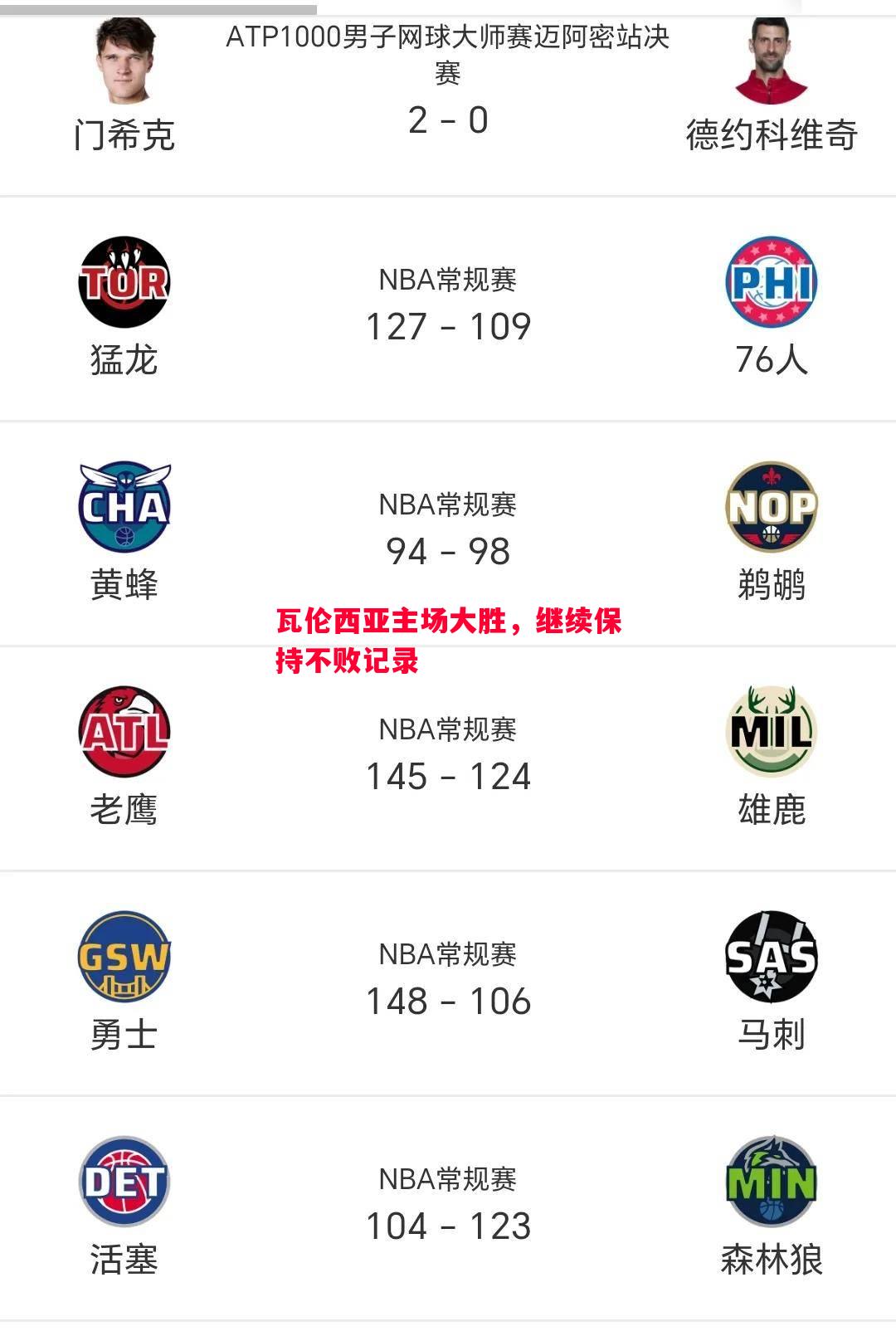Click the 2 - 0 tennis final score

click(x=448, y=119)
